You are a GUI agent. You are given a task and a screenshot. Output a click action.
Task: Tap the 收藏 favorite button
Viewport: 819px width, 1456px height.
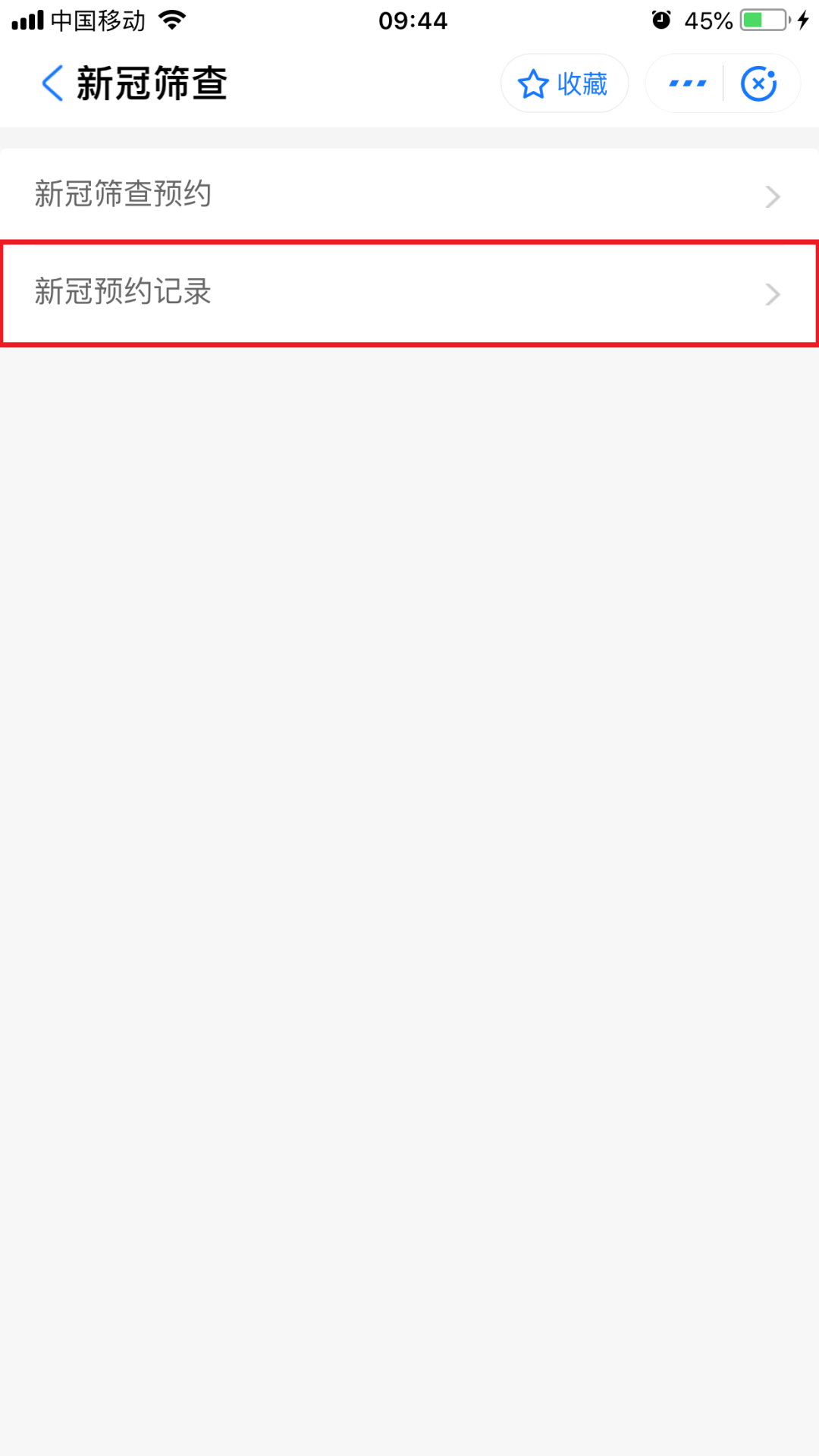564,83
